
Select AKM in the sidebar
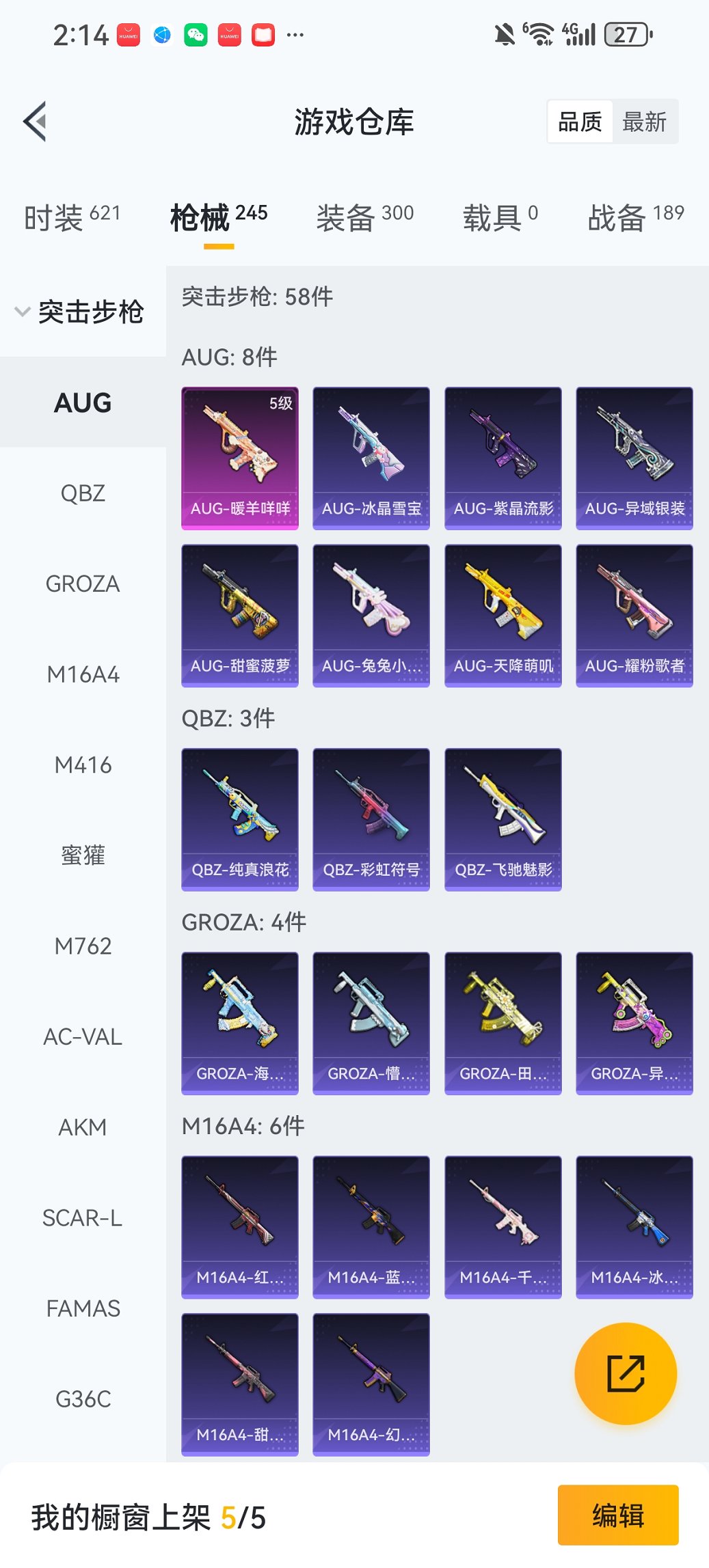[x=83, y=1127]
